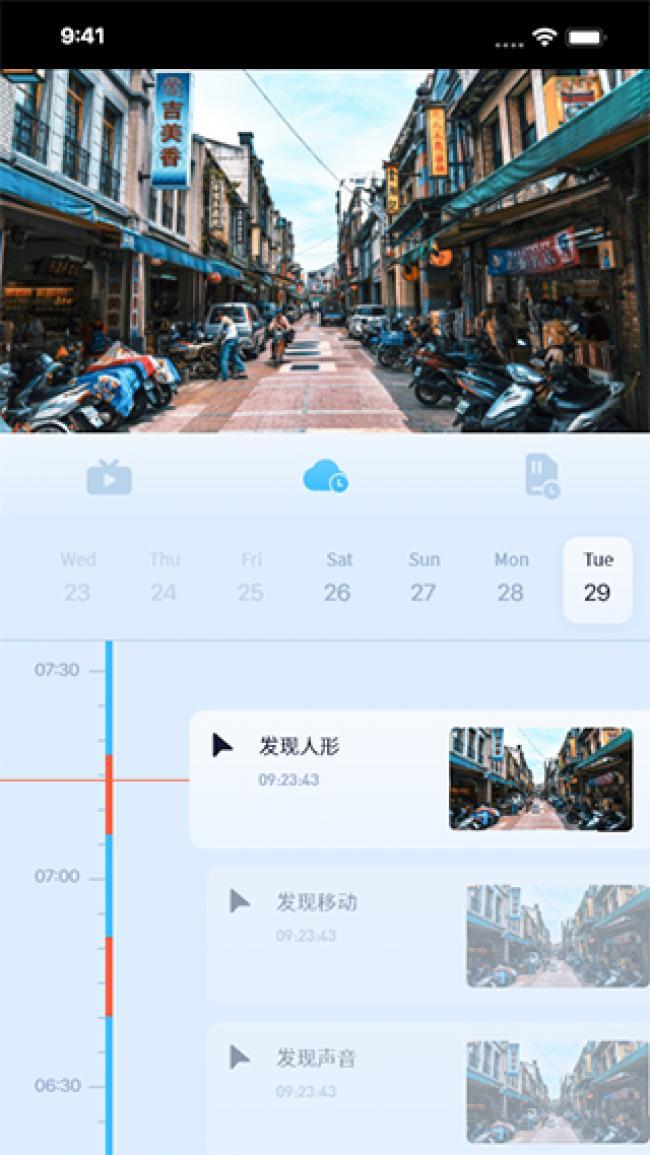The image size is (650, 1155).
Task: Switch to the local recording card tab
Action: (541, 476)
